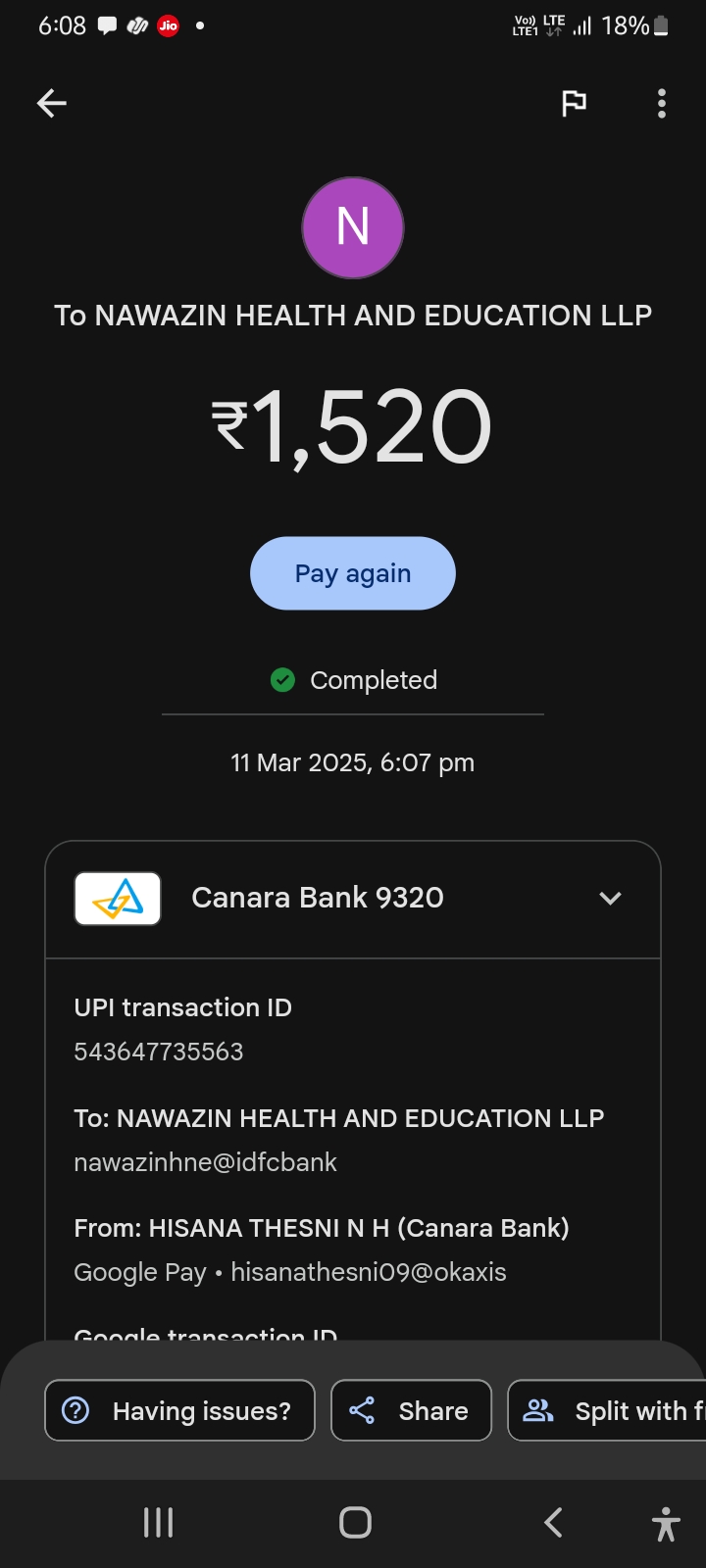Go to the system home screen
The image size is (706, 1568).
[355, 1522]
